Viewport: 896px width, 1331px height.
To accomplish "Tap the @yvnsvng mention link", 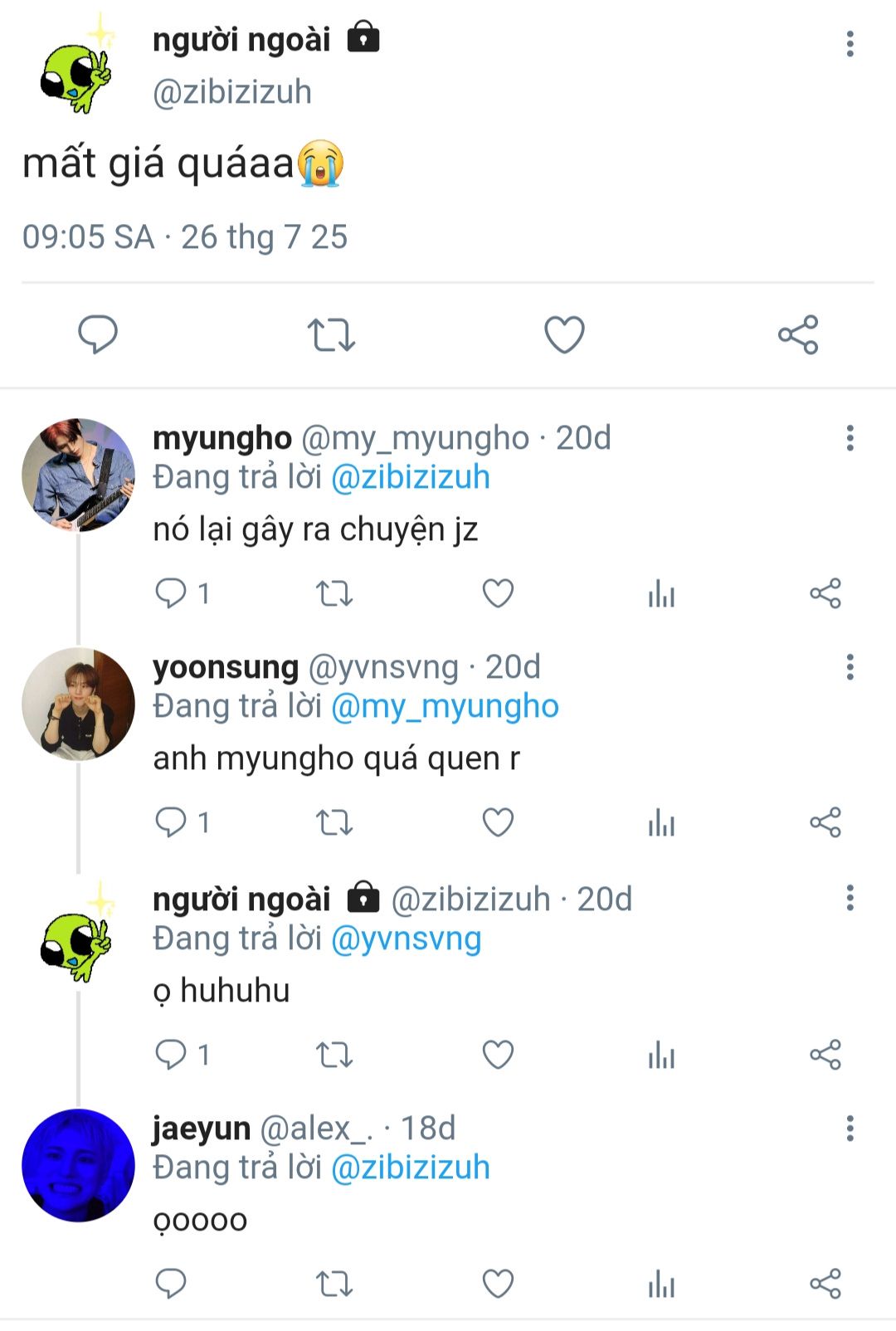I will (x=406, y=939).
